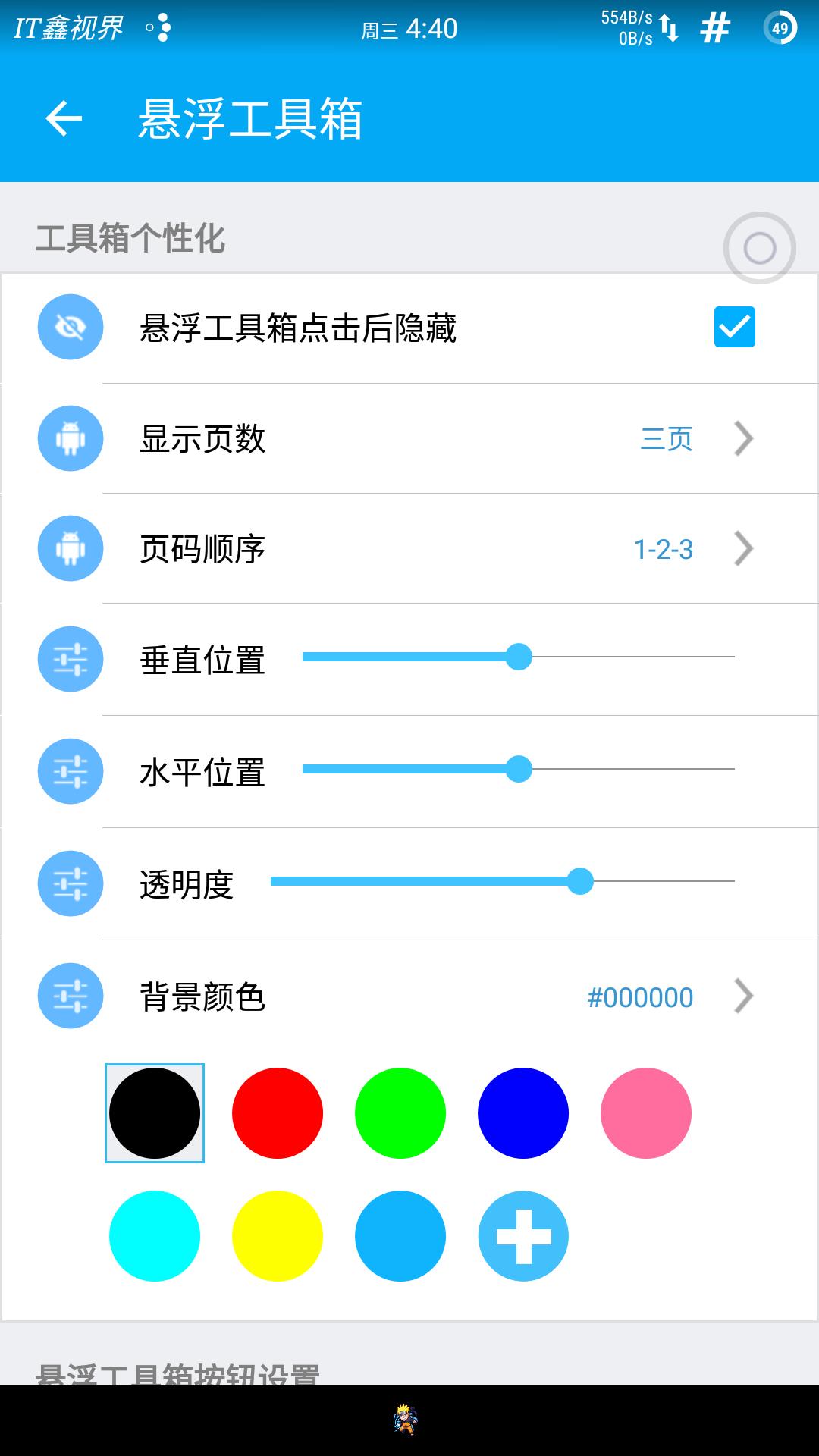Tap the 悬浮工具箱 title bar
Image resolution: width=819 pixels, height=1456 pixels.
250,118
